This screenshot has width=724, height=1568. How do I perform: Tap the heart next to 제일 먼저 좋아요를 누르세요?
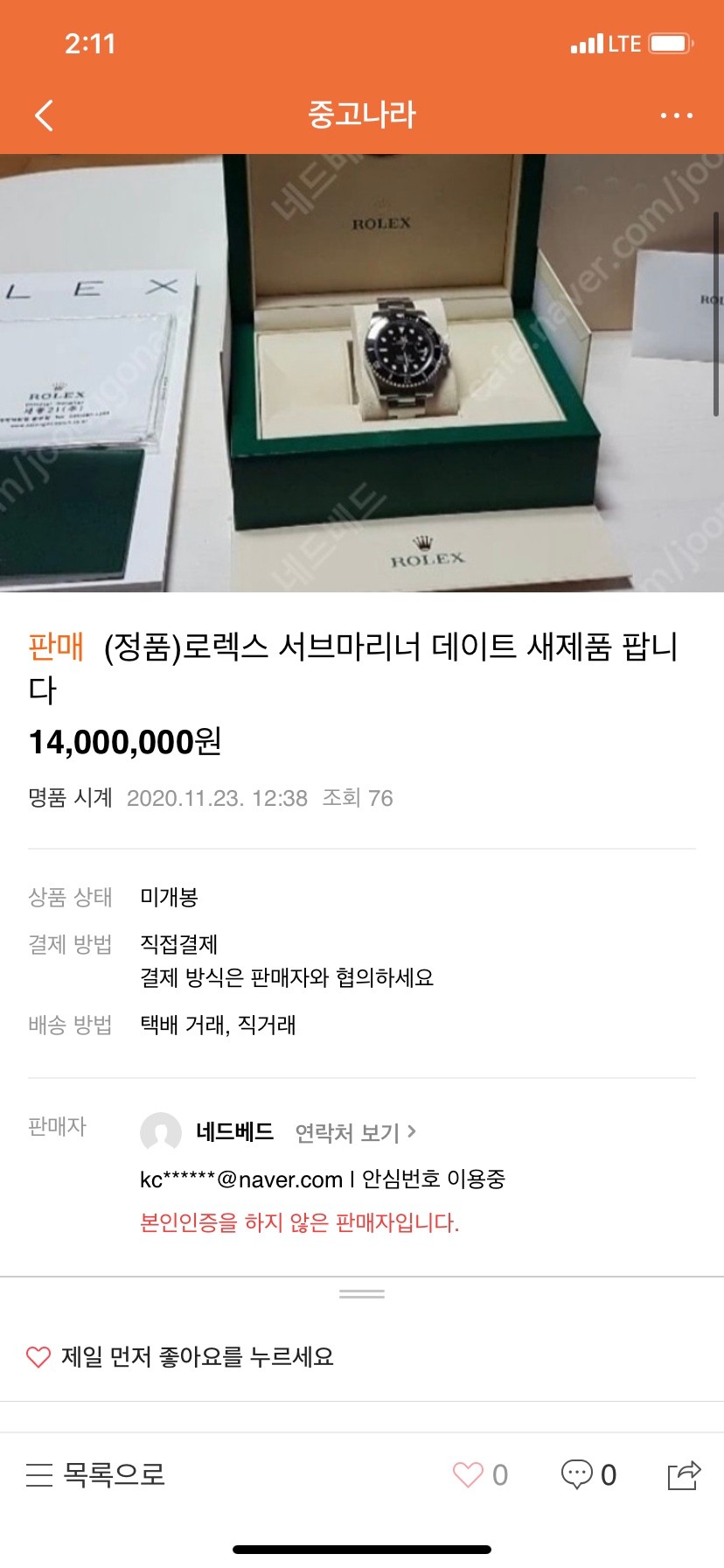(38, 1357)
